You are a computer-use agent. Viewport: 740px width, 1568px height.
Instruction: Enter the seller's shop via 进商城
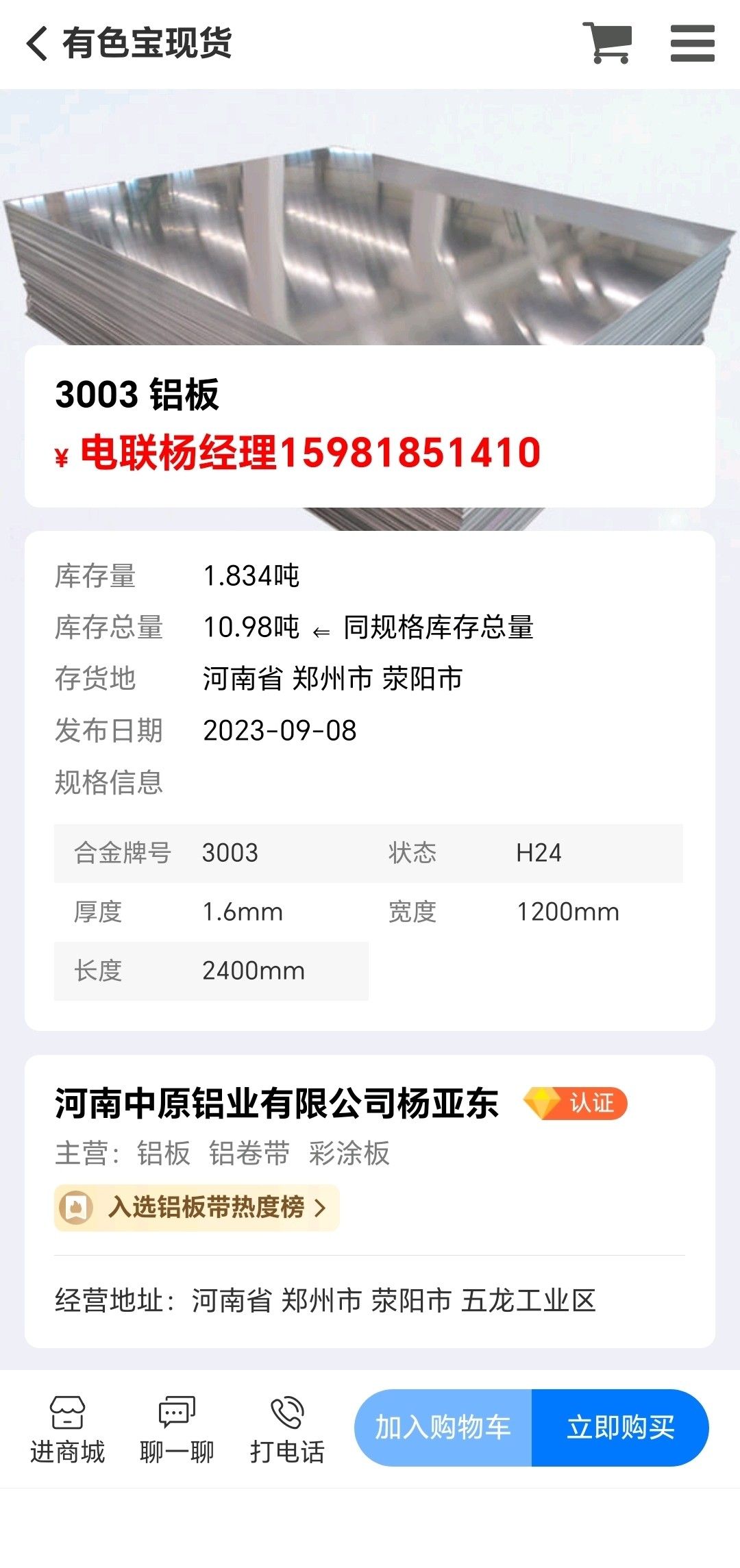(x=67, y=1430)
